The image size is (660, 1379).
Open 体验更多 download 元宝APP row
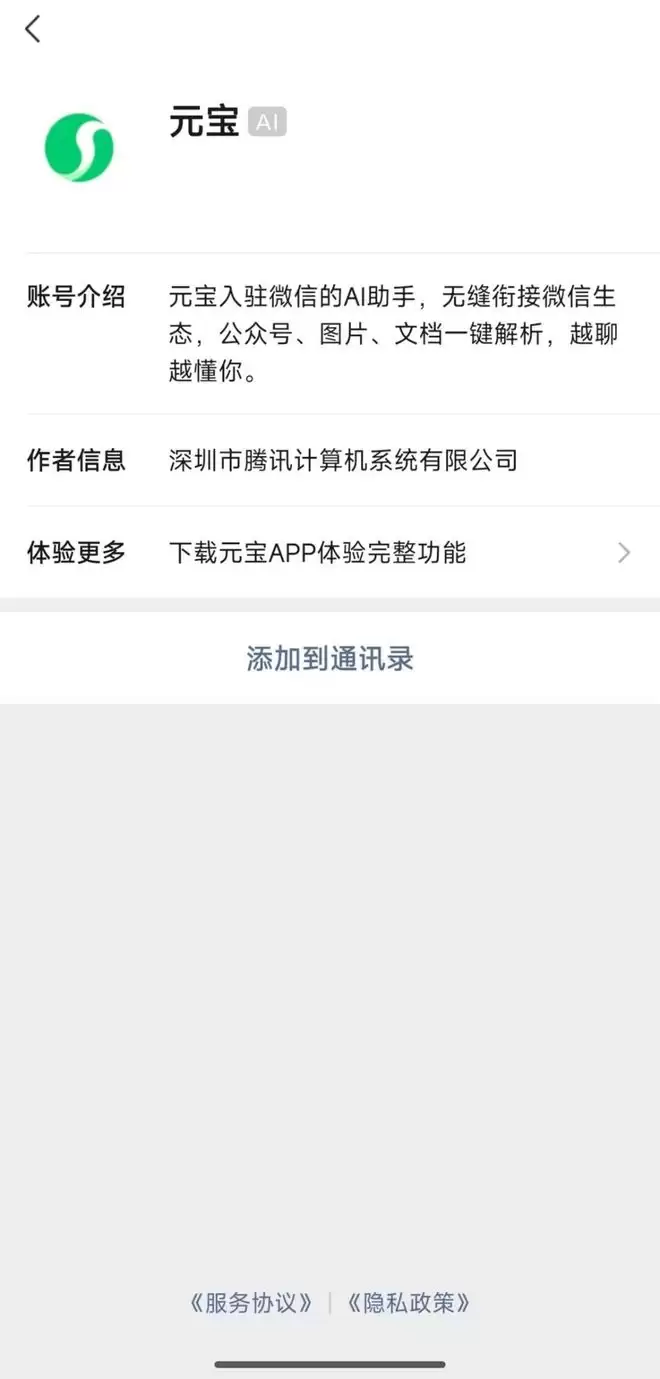tap(330, 552)
